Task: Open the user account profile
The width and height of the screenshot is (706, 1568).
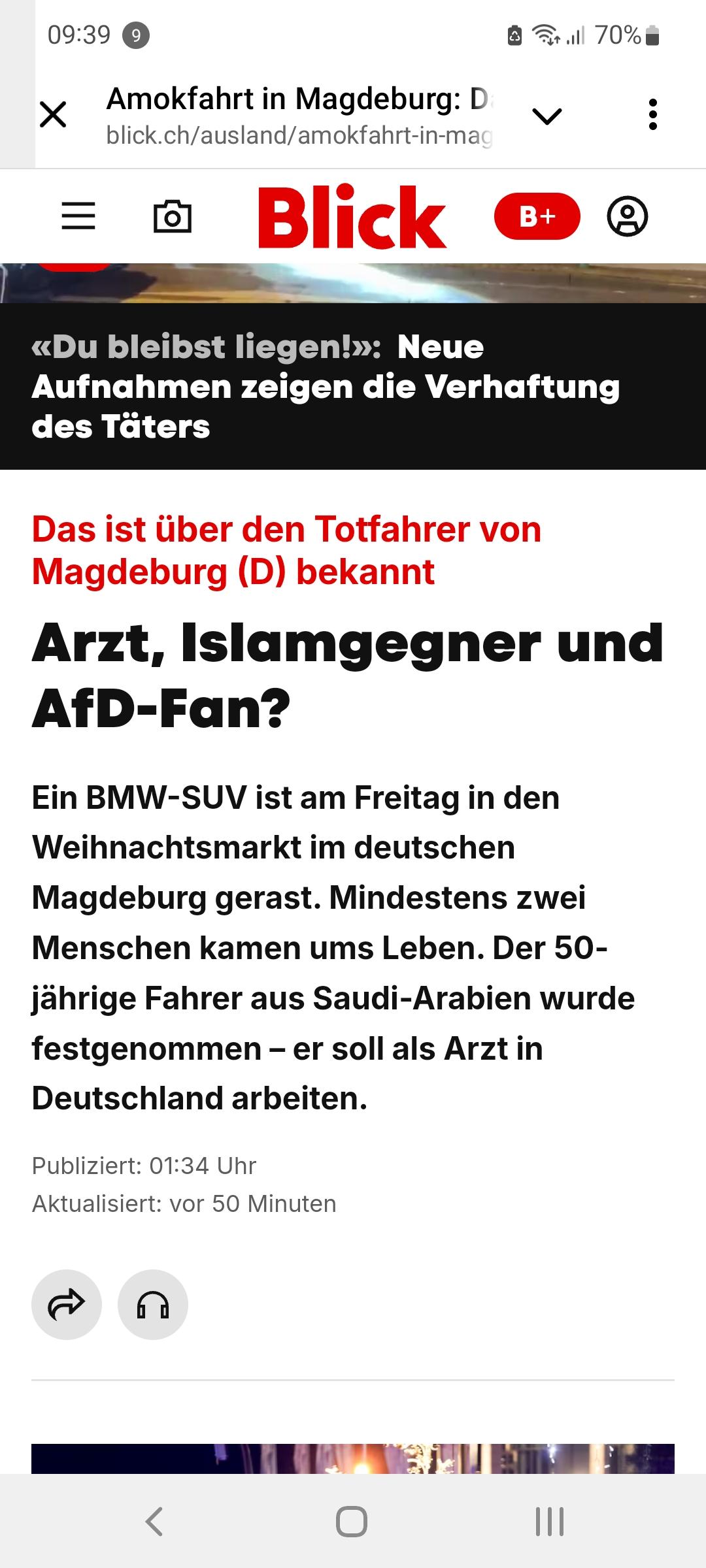Action: tap(628, 216)
